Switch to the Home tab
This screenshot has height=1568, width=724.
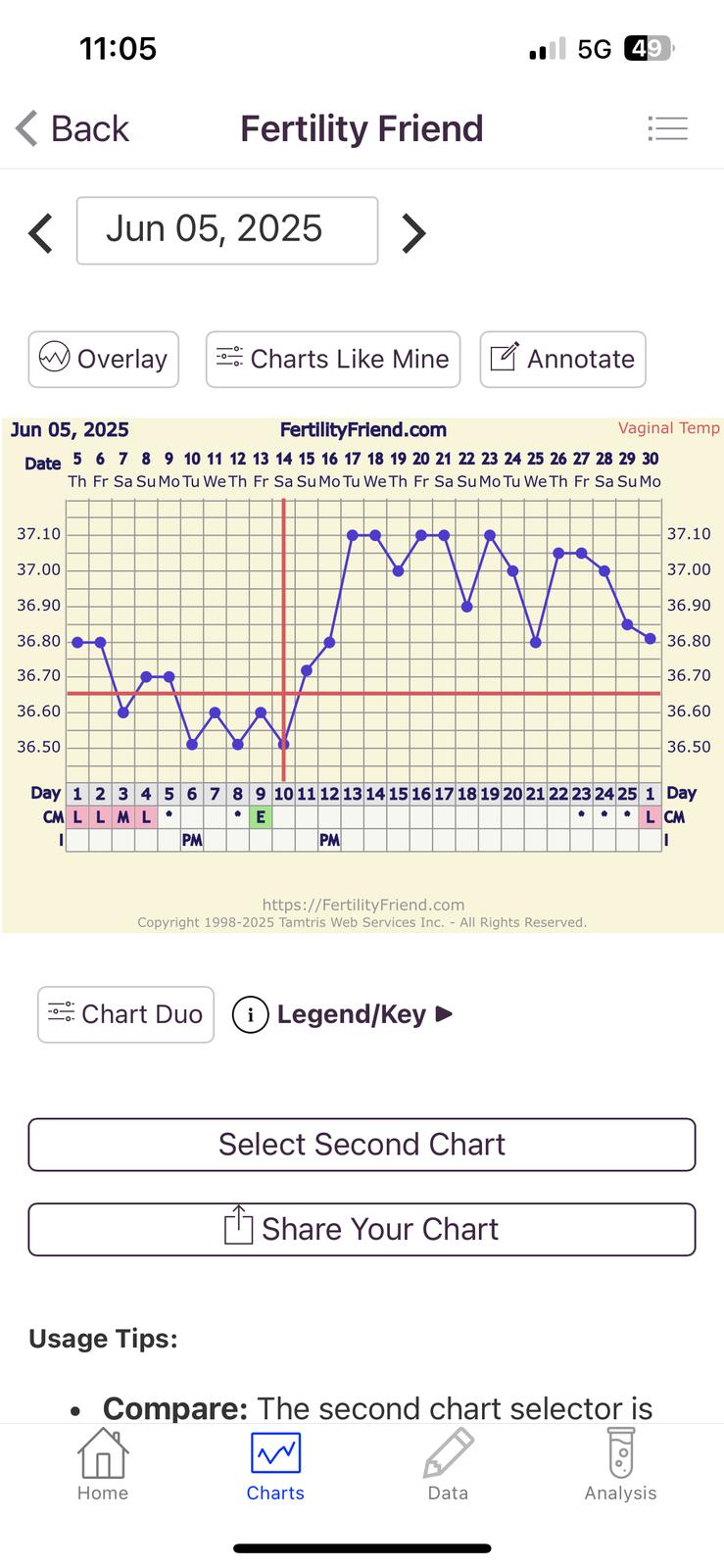pos(103,1465)
